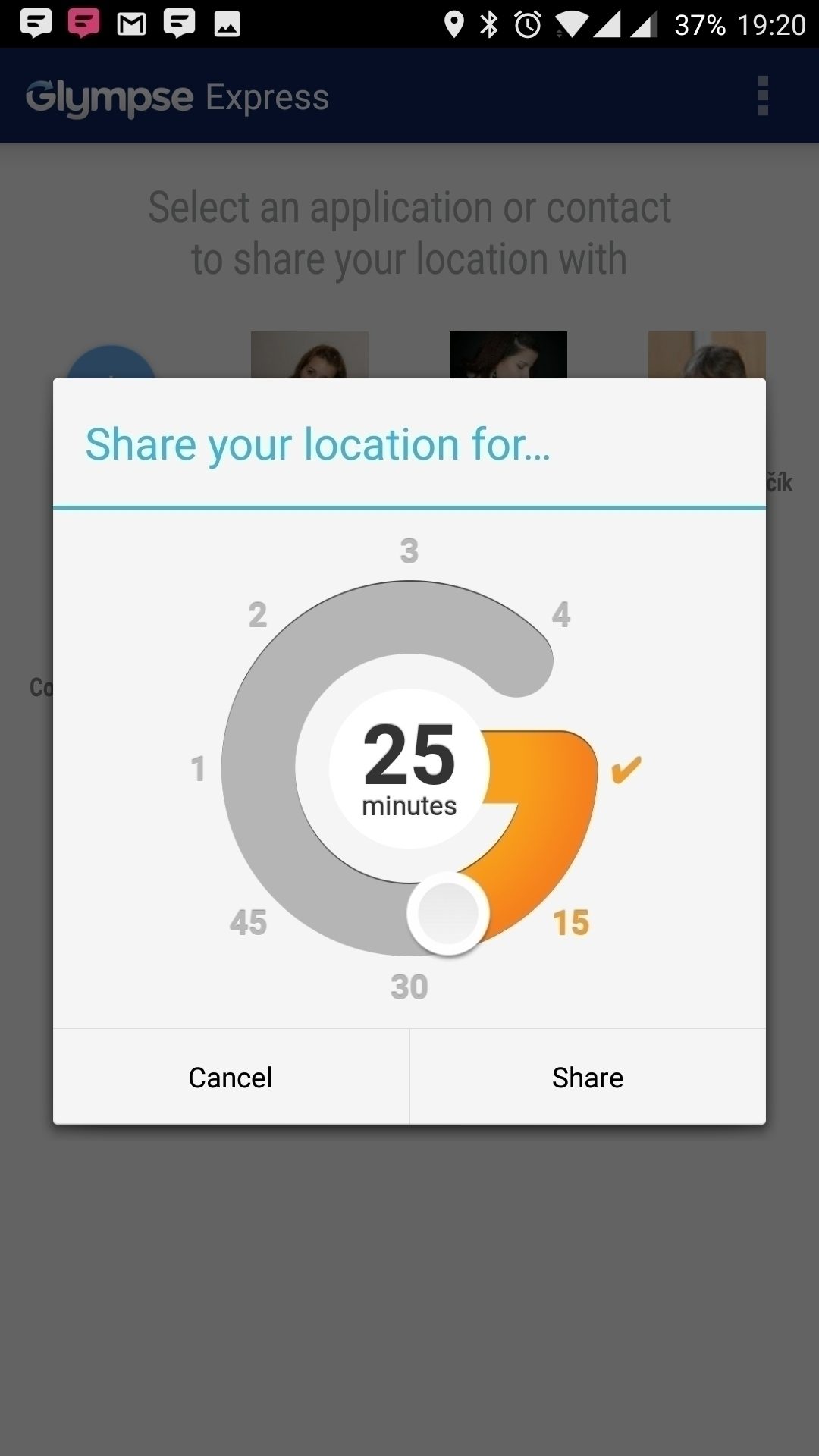This screenshot has width=819, height=1456.
Task: Tap the round handle on the duration dial
Action: (x=448, y=914)
